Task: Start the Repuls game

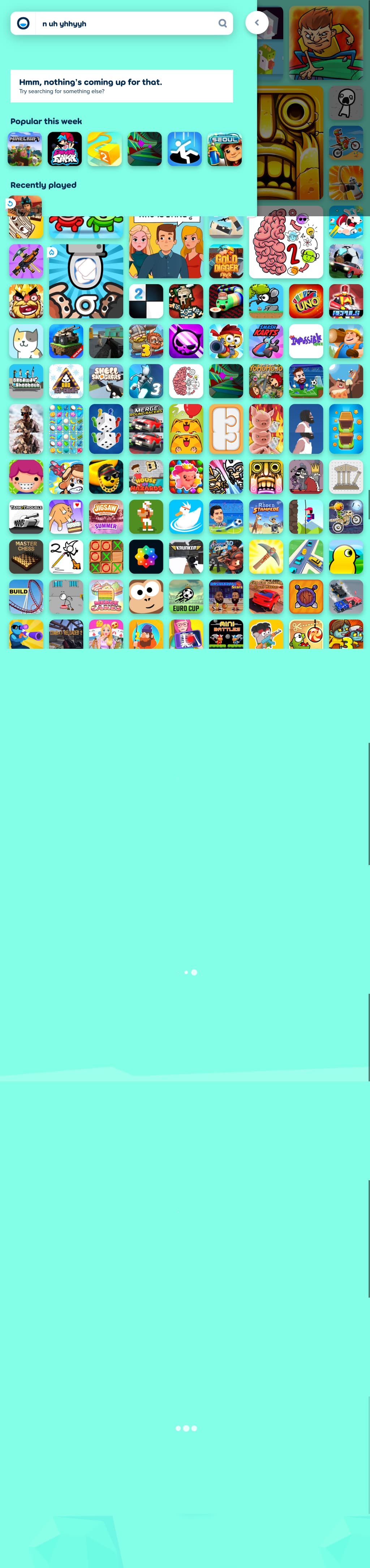Action: tap(346, 301)
